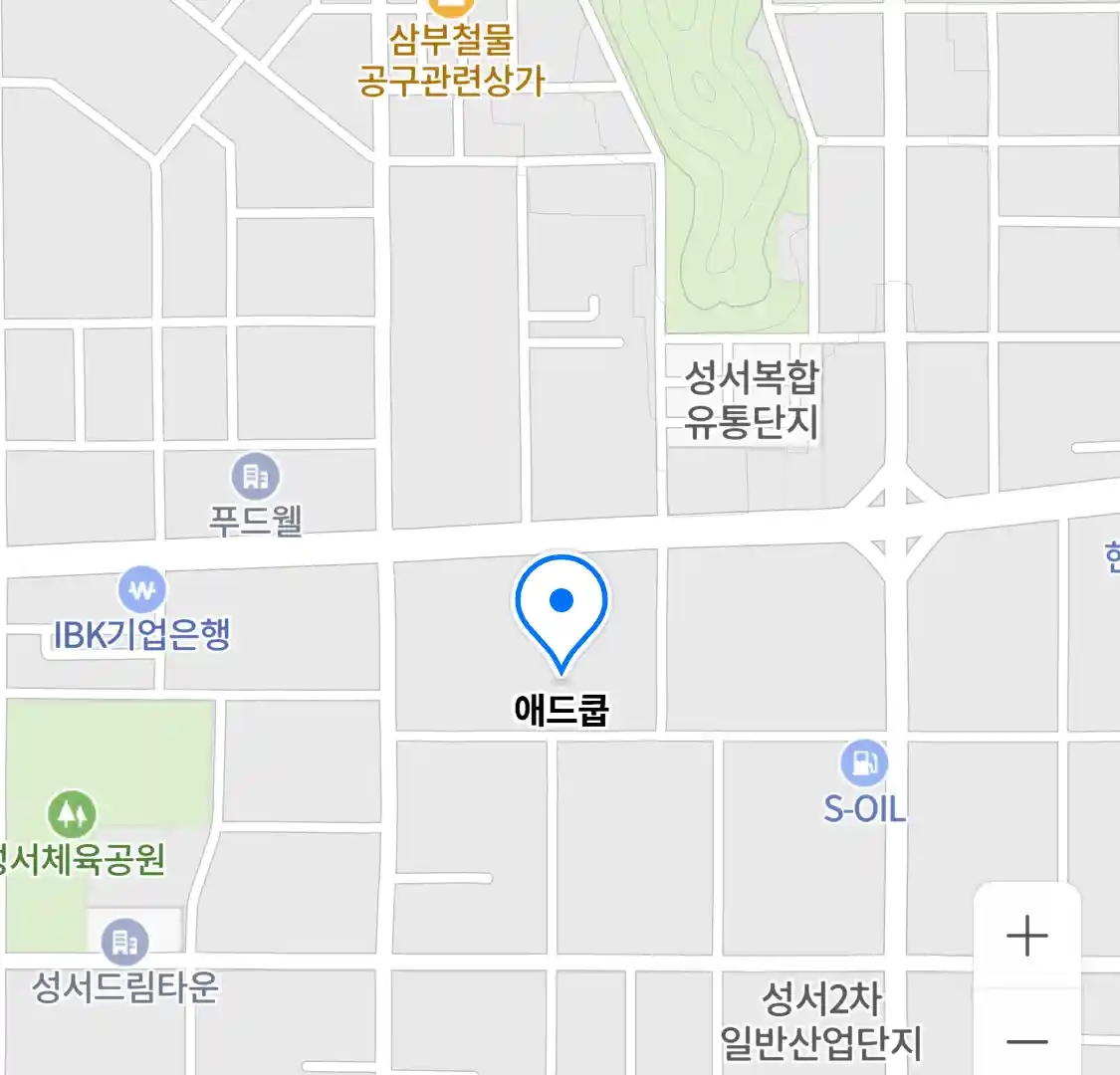Screen dimensions: 1120x1075
Task: Select the 삼부철물 공구관련상가 marker
Action: (x=451, y=8)
